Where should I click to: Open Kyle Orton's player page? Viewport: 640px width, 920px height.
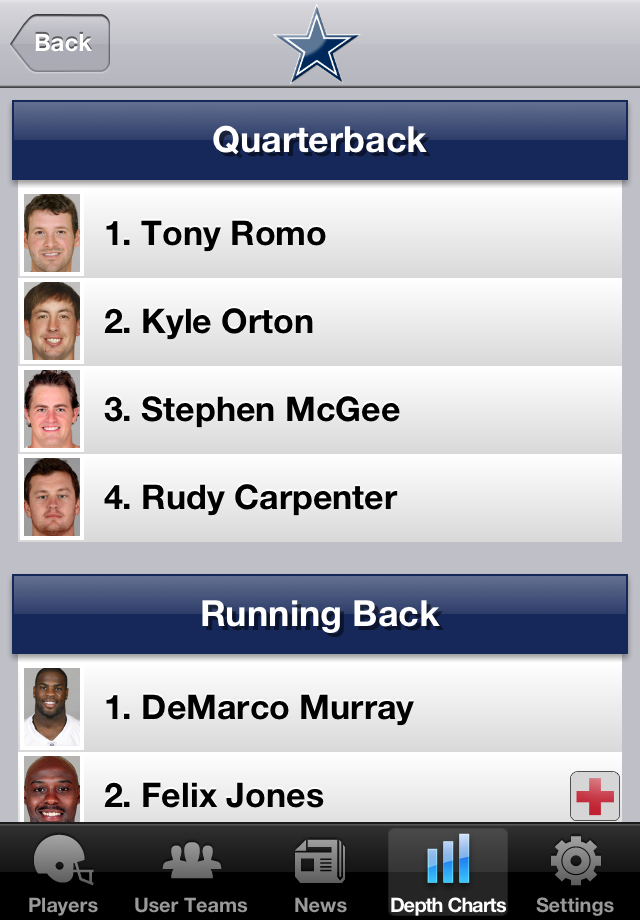(x=320, y=322)
